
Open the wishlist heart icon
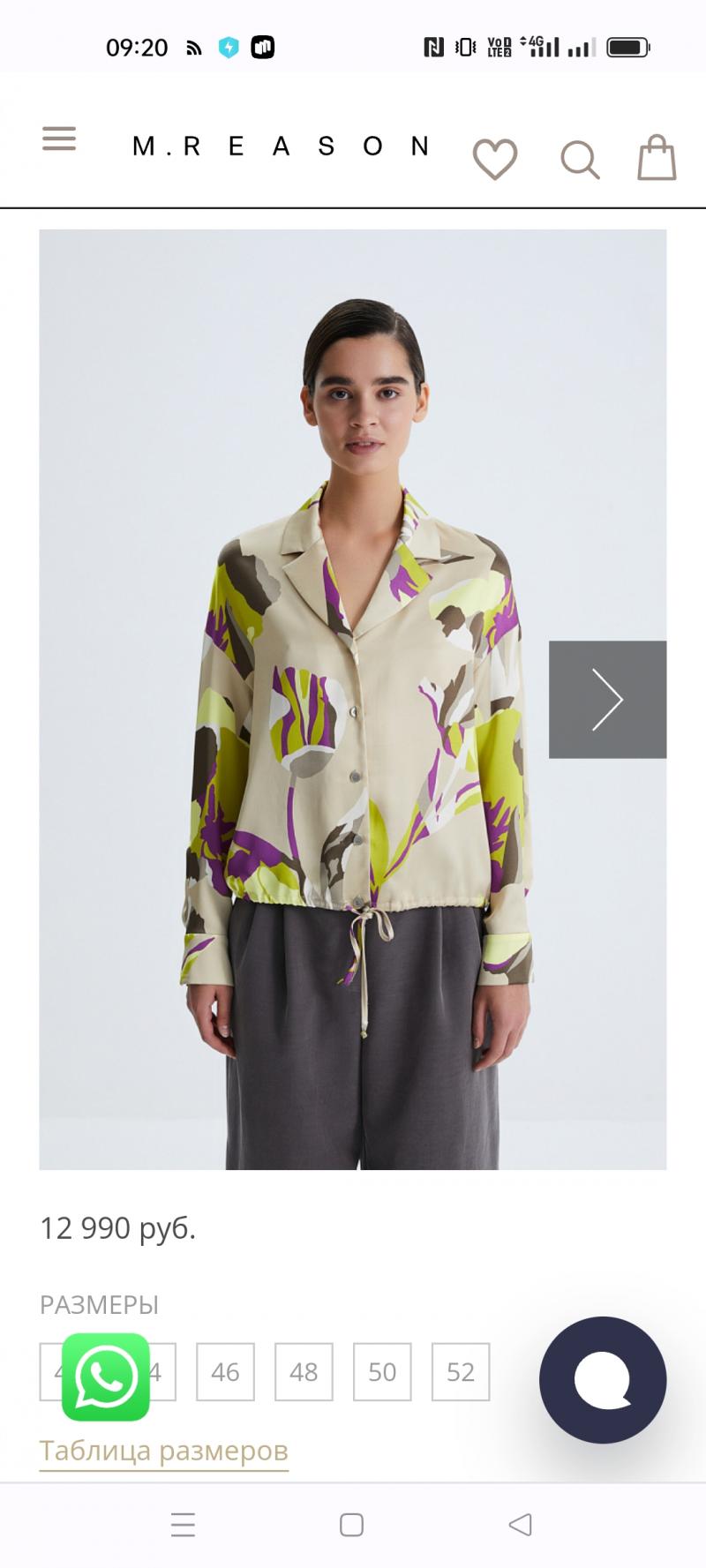(495, 160)
